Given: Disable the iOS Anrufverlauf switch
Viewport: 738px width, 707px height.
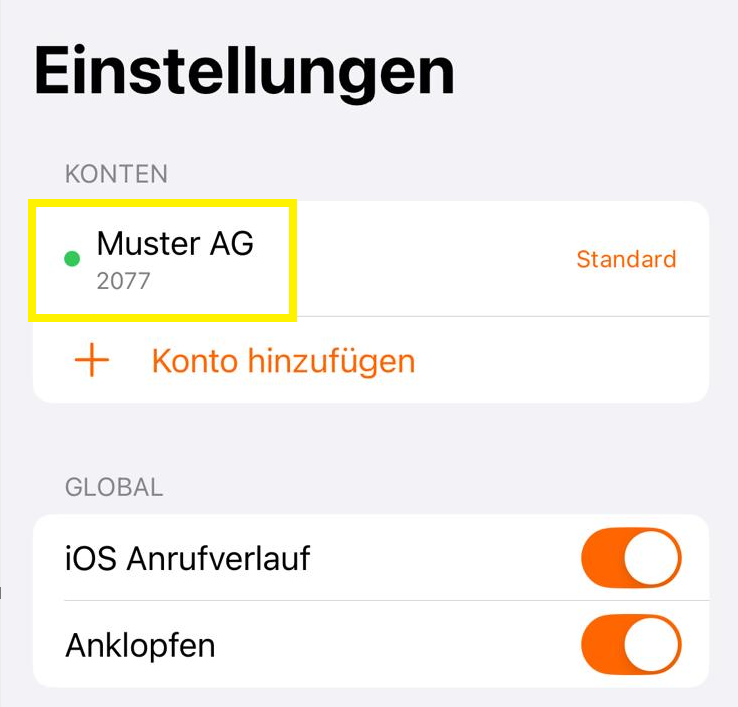Looking at the screenshot, I should tap(630, 558).
